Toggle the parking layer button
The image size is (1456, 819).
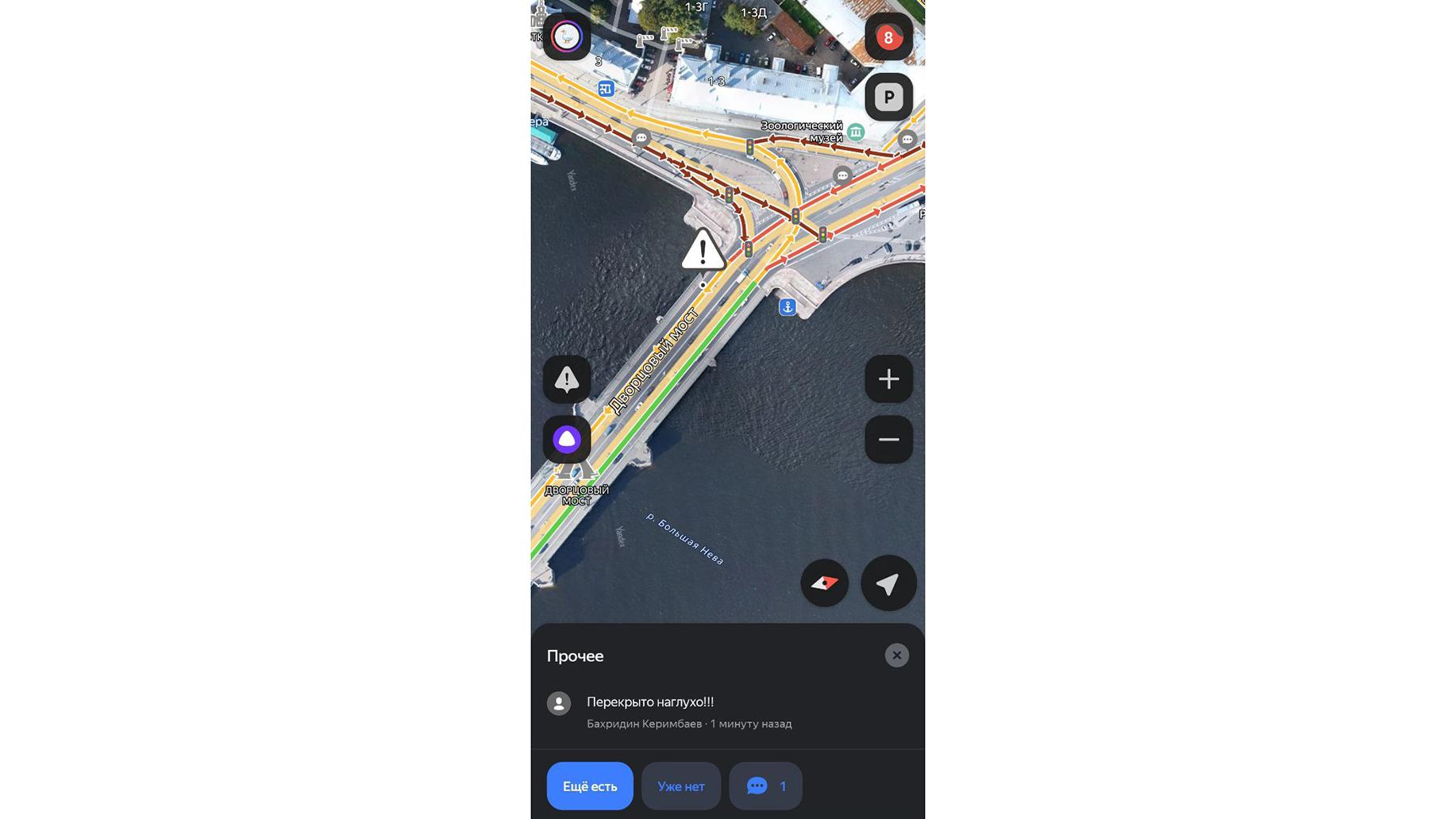888,97
